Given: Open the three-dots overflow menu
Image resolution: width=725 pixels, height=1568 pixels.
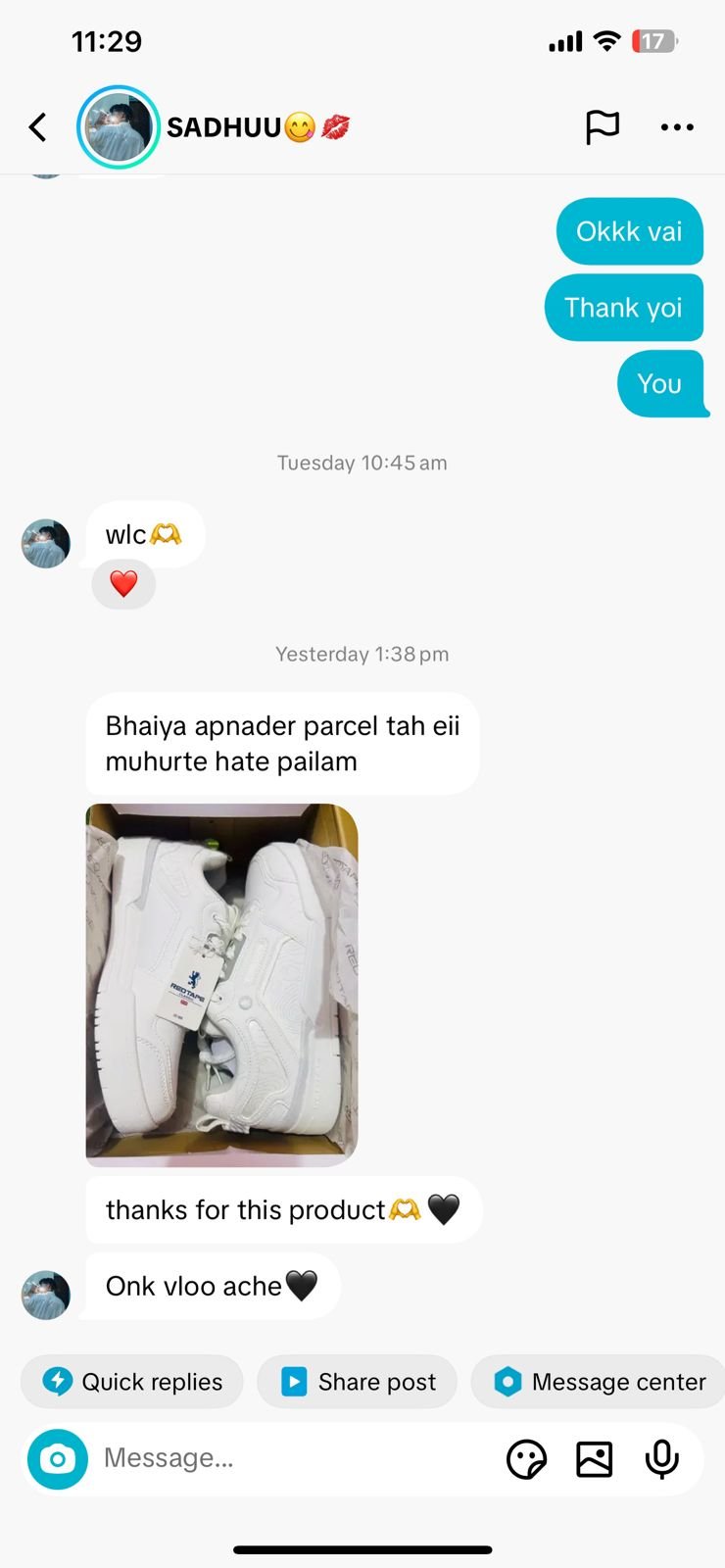Looking at the screenshot, I should tap(677, 127).
